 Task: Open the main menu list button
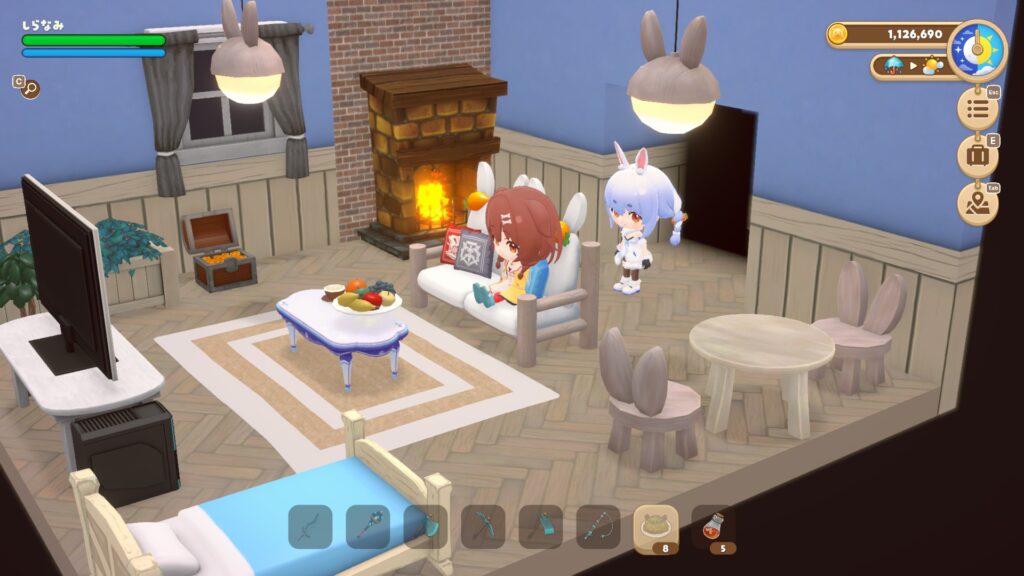[977, 109]
